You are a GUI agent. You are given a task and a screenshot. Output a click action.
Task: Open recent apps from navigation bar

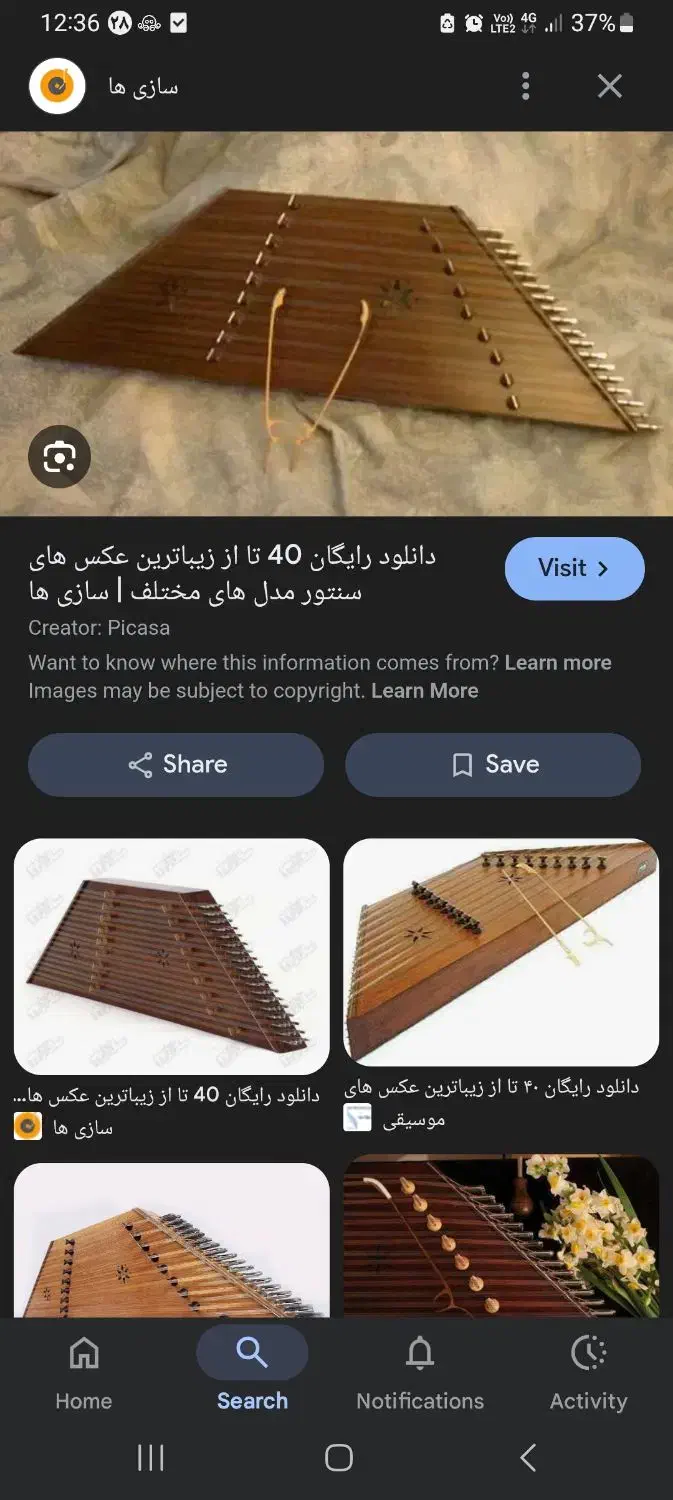click(150, 1458)
